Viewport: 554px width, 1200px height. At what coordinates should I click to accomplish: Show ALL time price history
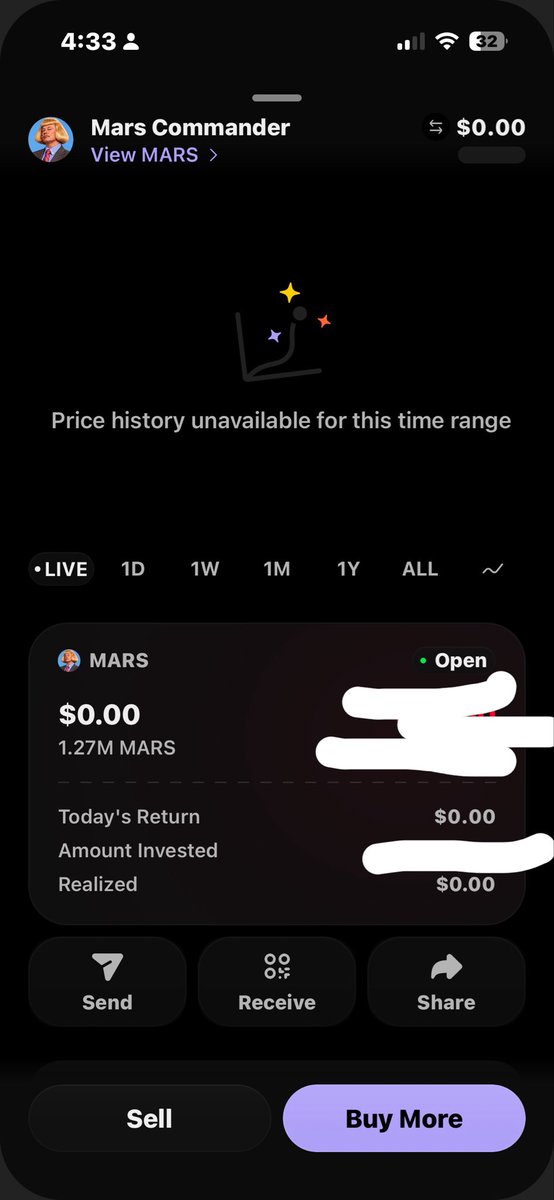pos(420,569)
